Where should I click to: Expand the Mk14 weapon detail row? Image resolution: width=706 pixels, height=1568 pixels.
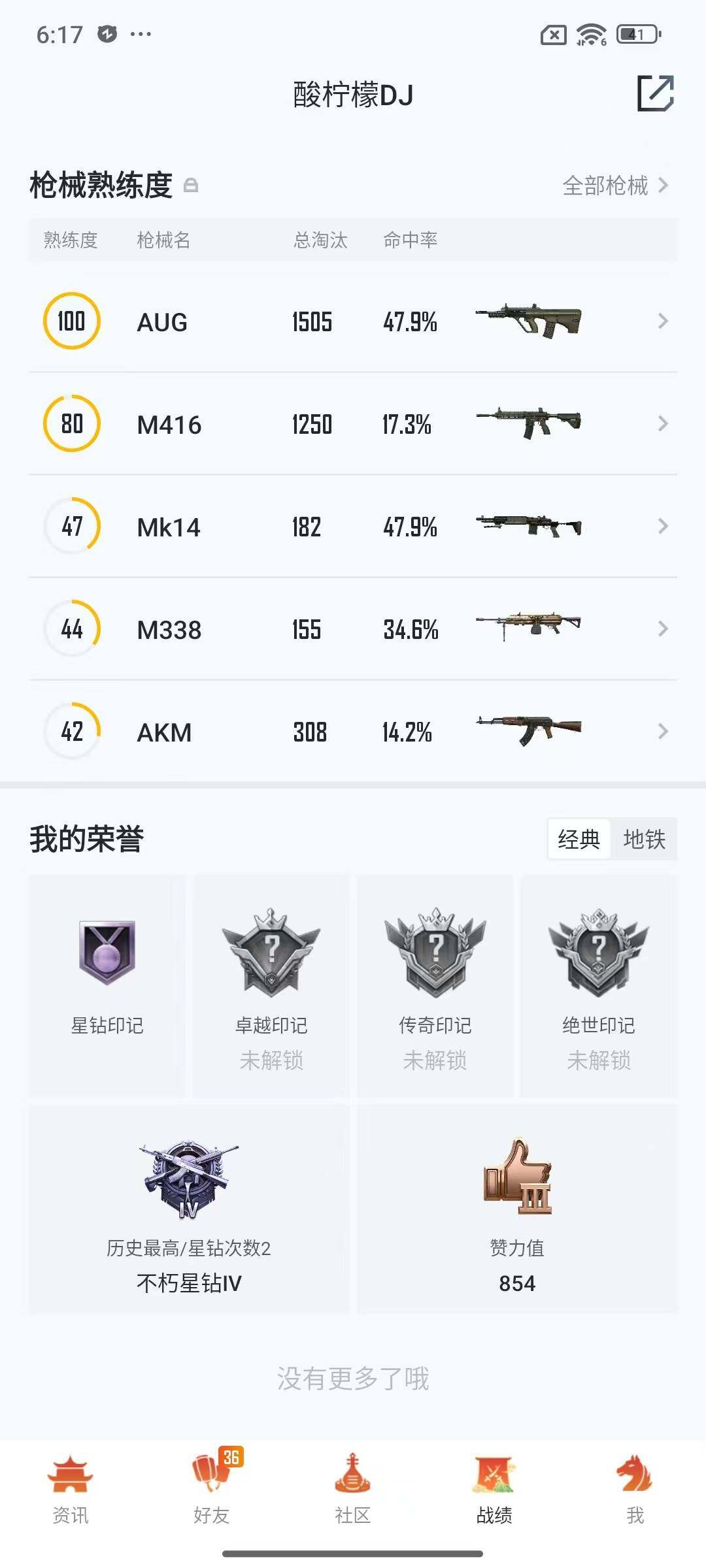[663, 526]
